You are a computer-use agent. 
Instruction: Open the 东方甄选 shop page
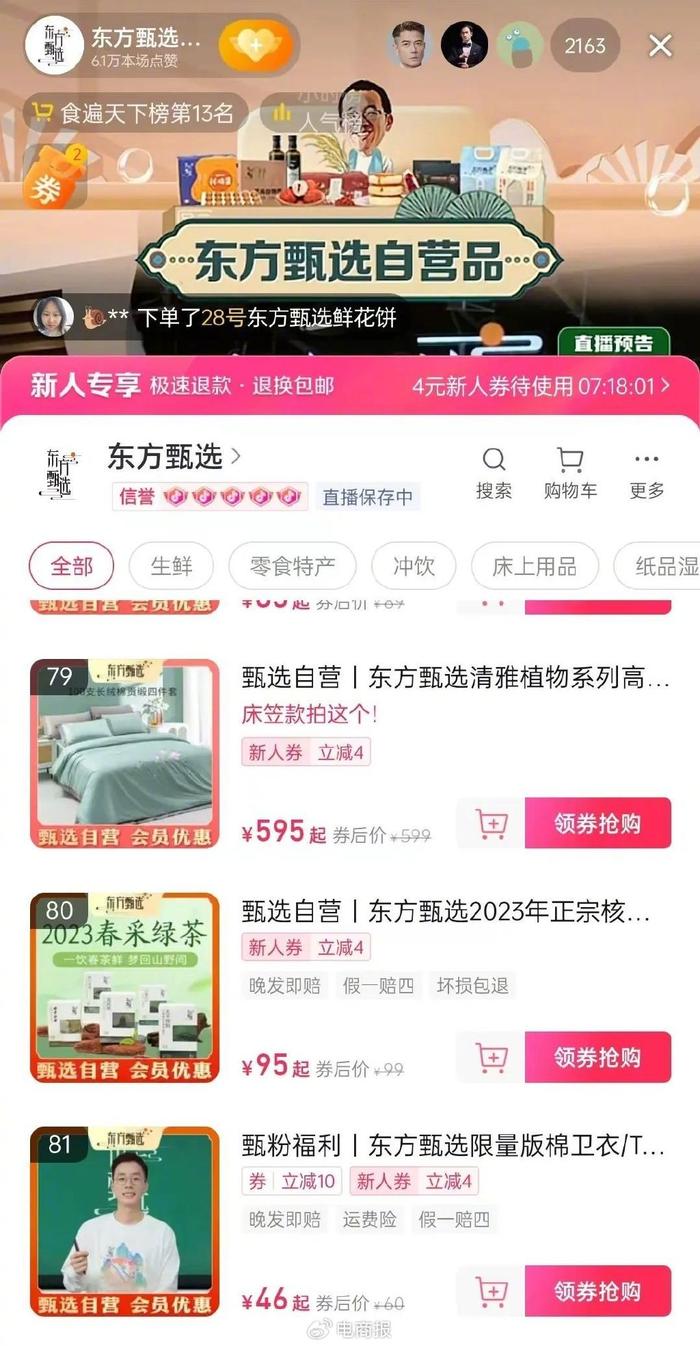click(x=175, y=458)
